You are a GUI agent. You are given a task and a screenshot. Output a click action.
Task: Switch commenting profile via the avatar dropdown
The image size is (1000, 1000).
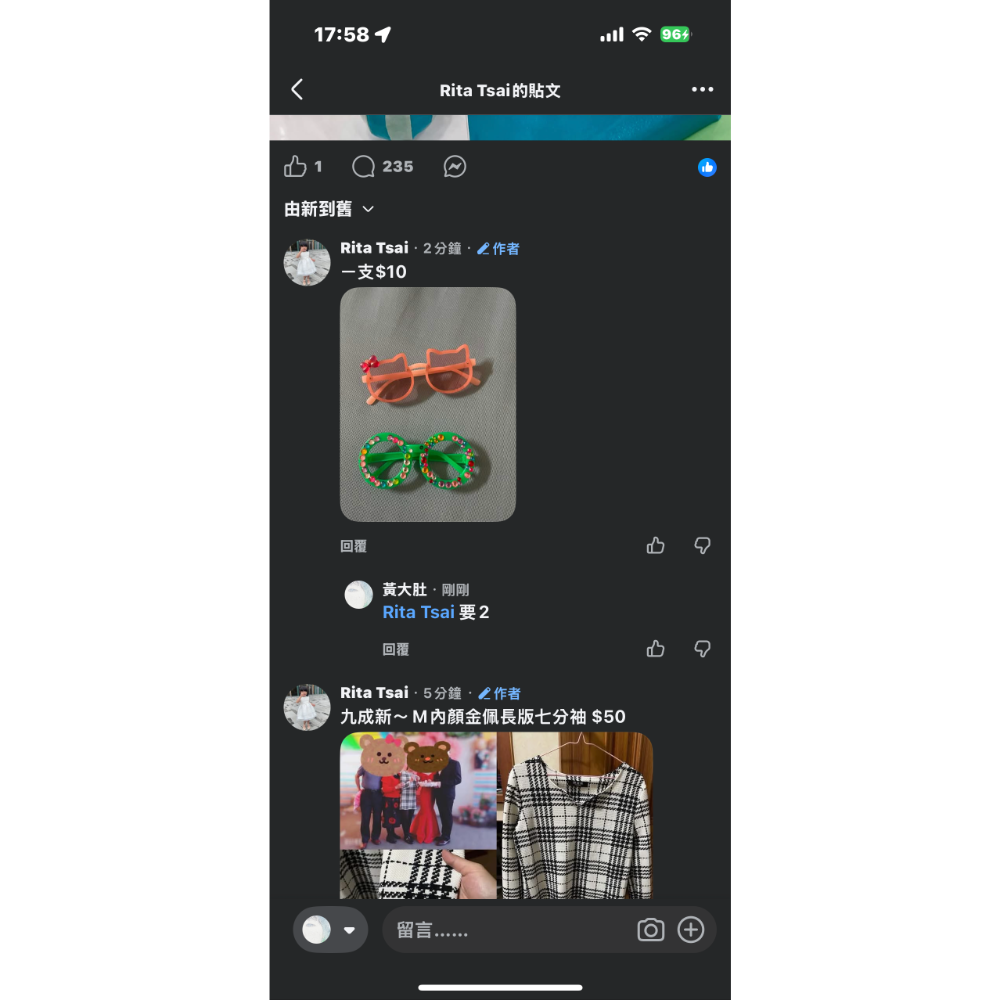tap(330, 930)
